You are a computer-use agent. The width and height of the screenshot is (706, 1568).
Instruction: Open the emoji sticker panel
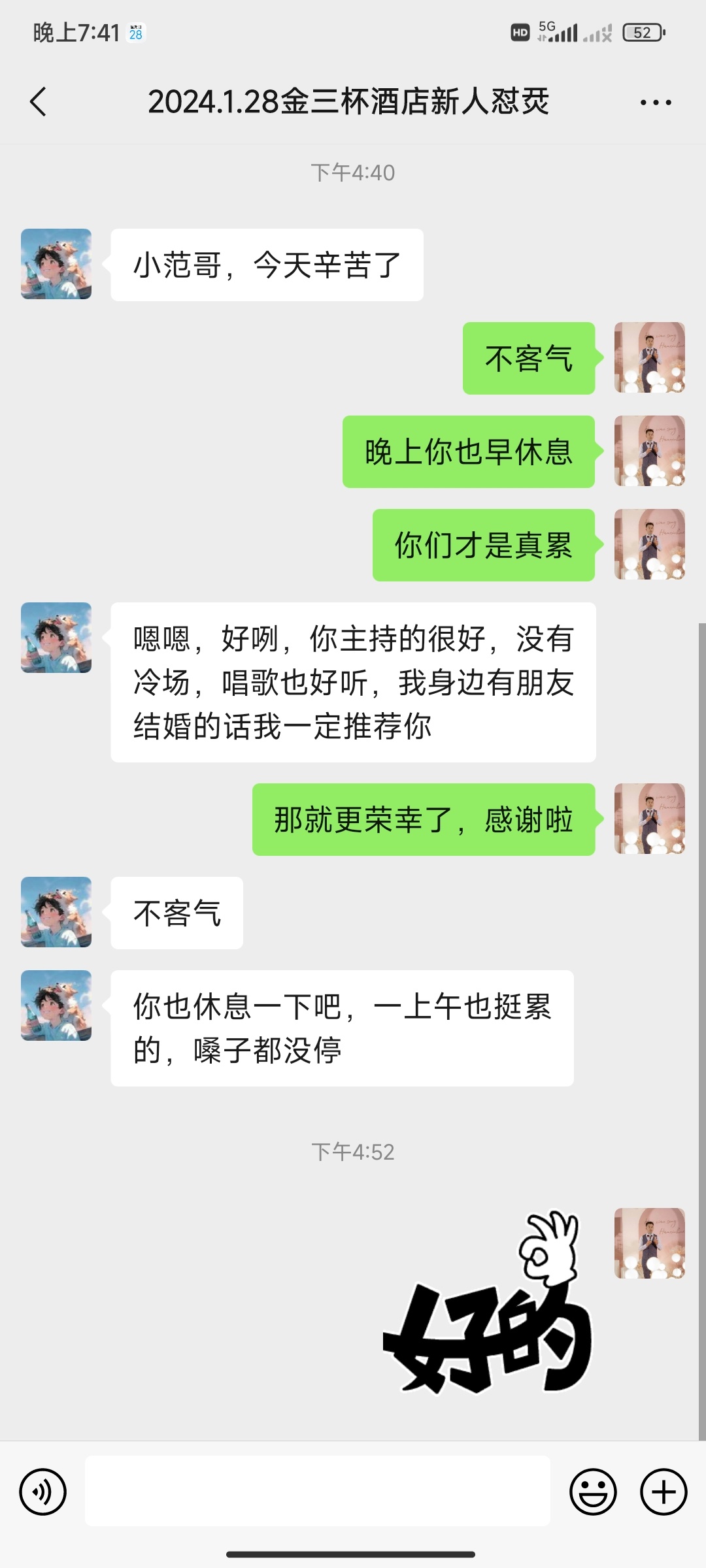[593, 1492]
